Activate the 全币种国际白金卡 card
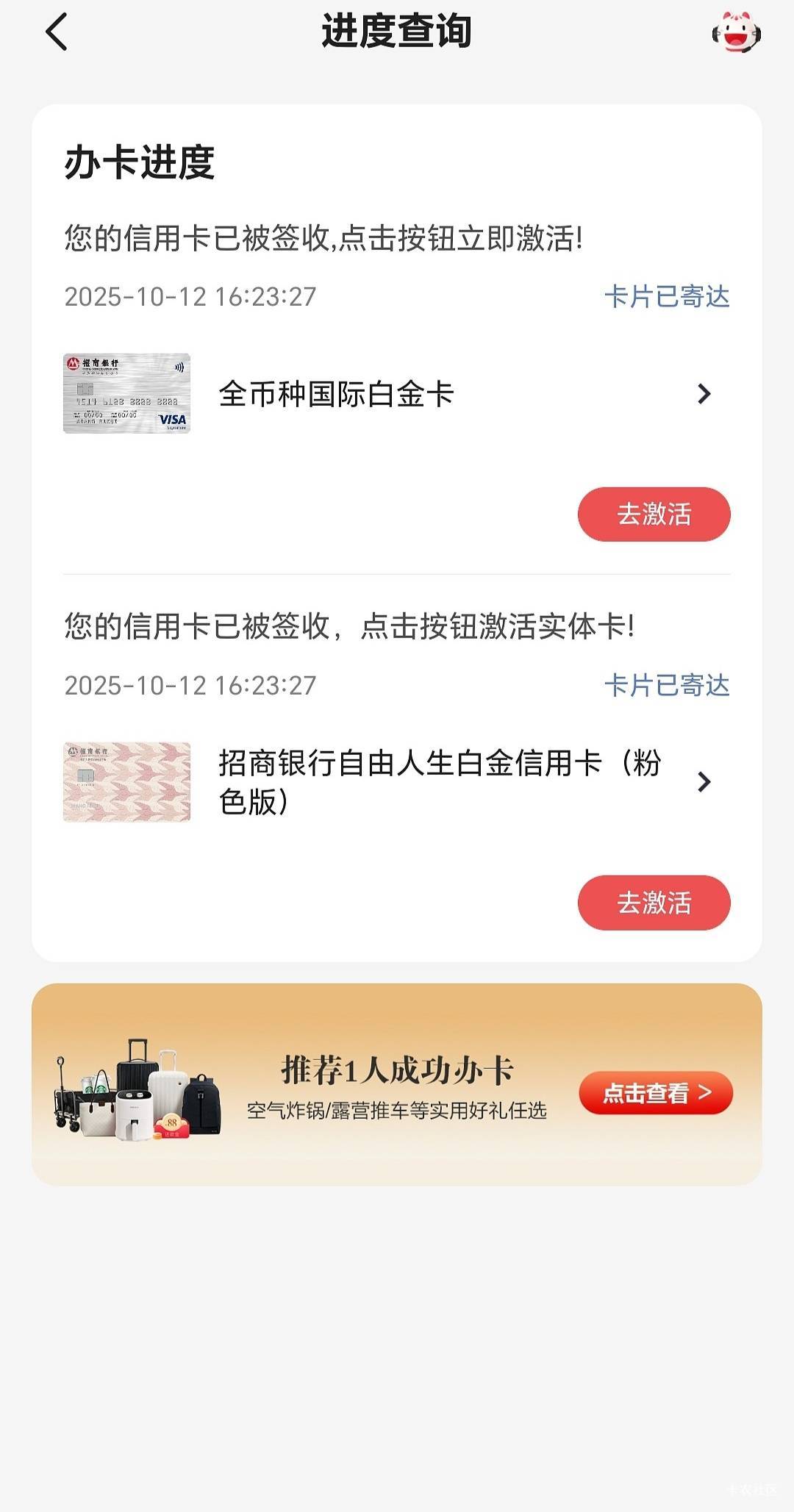Image resolution: width=794 pixels, height=1512 pixels. point(654,514)
